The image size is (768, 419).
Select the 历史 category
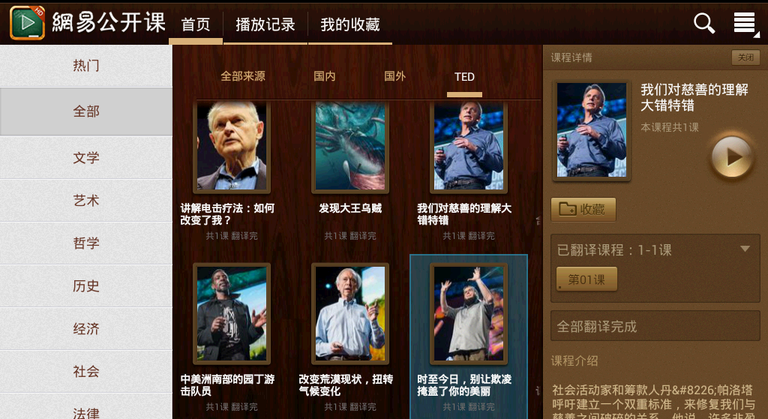click(x=86, y=286)
